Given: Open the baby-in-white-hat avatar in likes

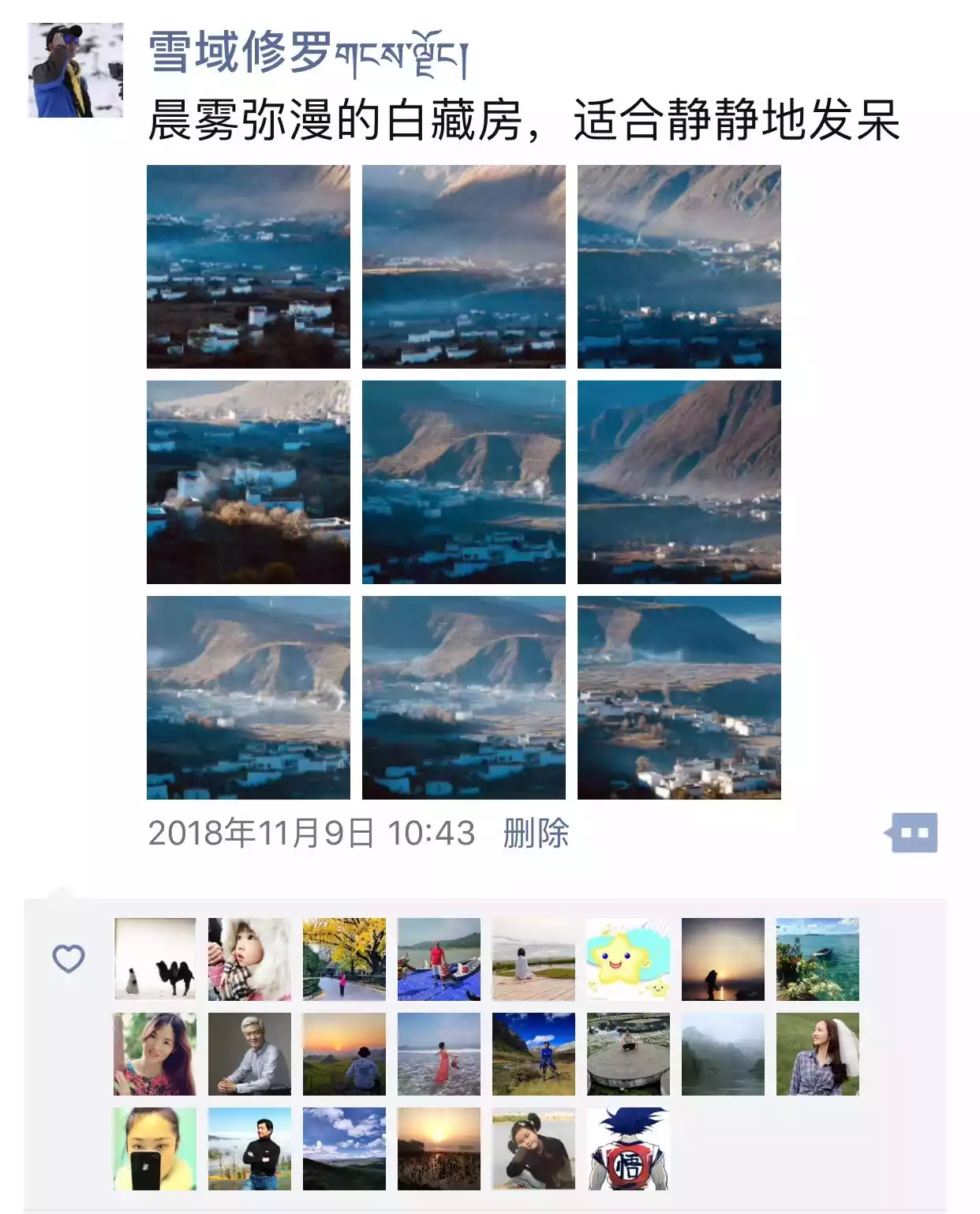Looking at the screenshot, I should click(249, 959).
